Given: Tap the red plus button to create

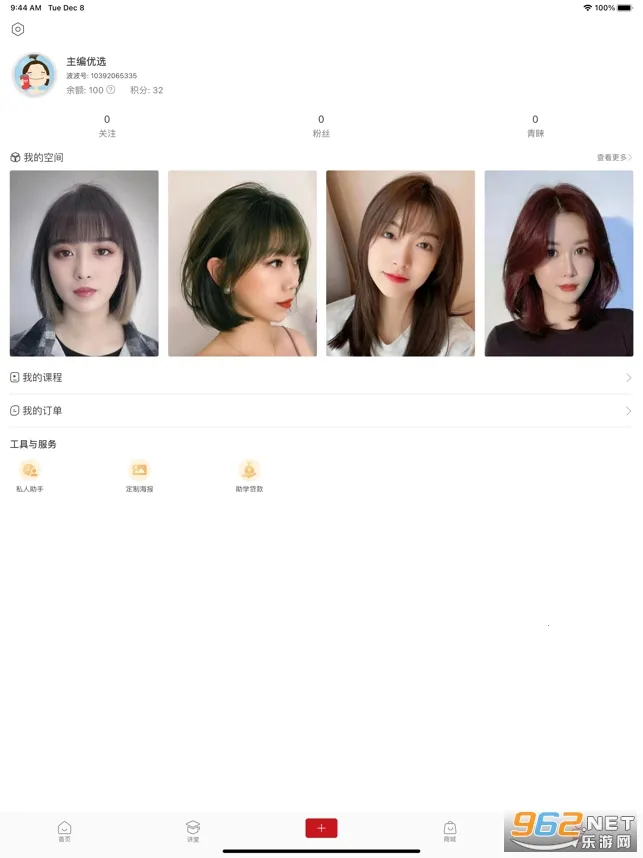Looking at the screenshot, I should pos(321,828).
